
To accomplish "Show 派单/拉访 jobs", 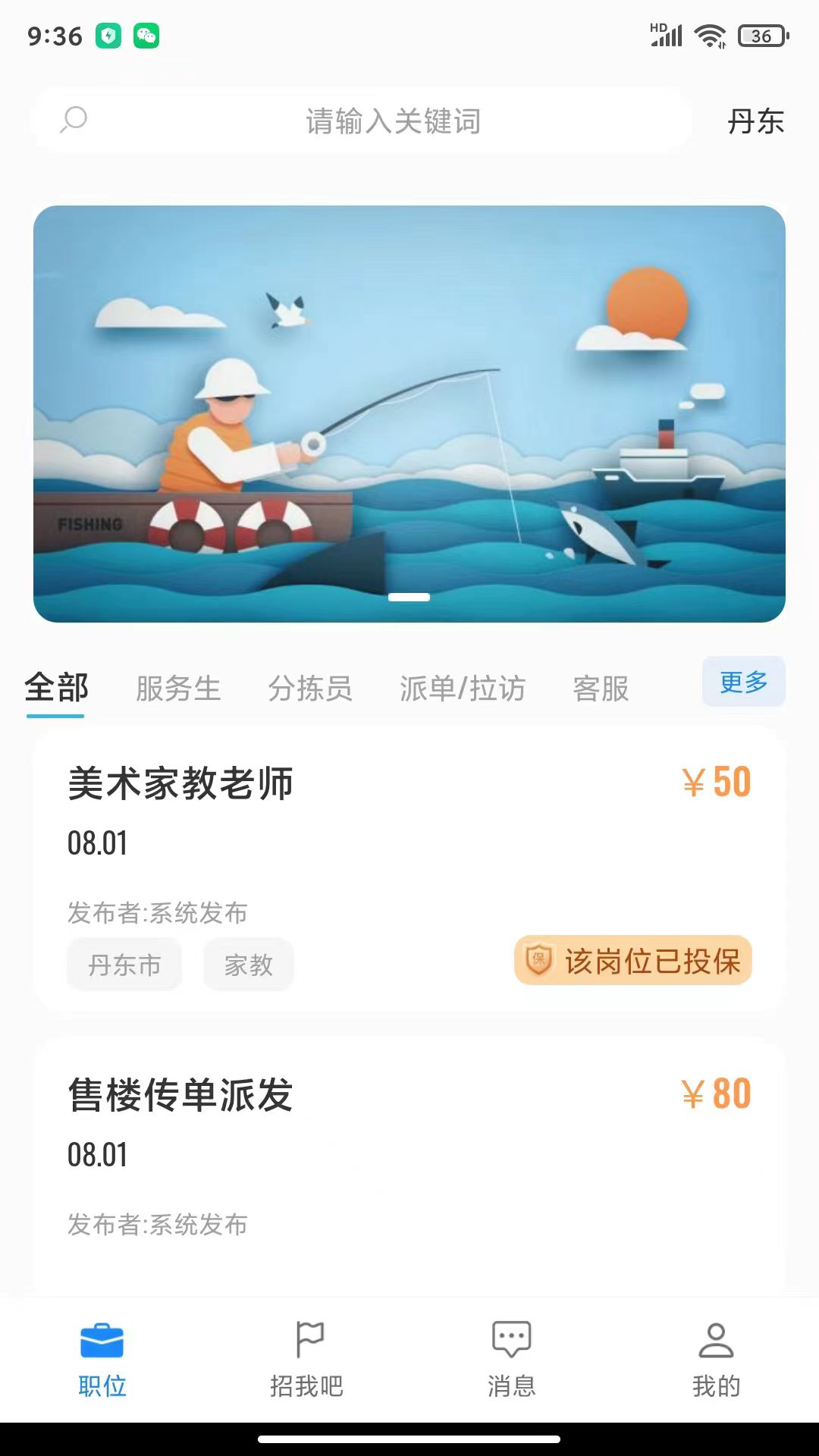I will point(463,689).
